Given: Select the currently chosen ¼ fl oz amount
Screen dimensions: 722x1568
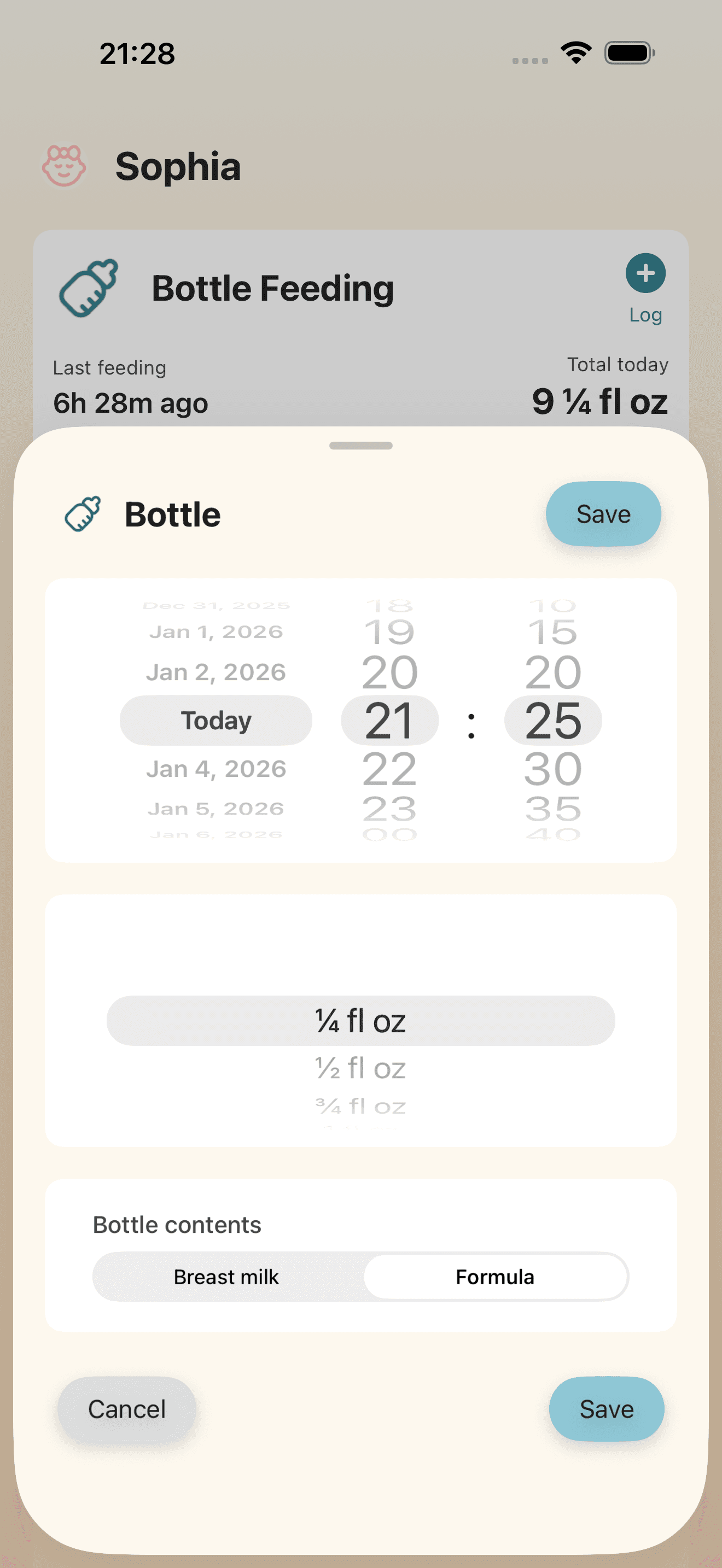Looking at the screenshot, I should [x=360, y=1020].
